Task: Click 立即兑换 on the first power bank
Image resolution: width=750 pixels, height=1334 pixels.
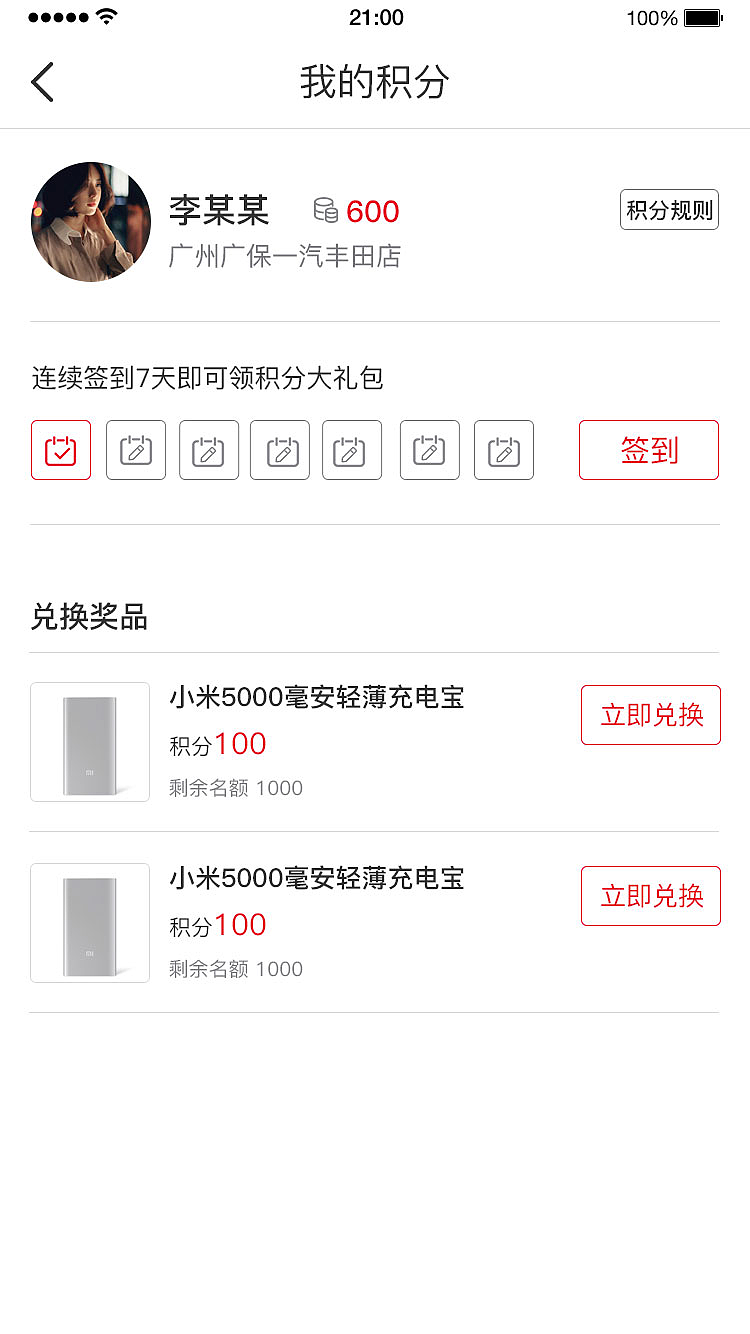Action: tap(650, 715)
